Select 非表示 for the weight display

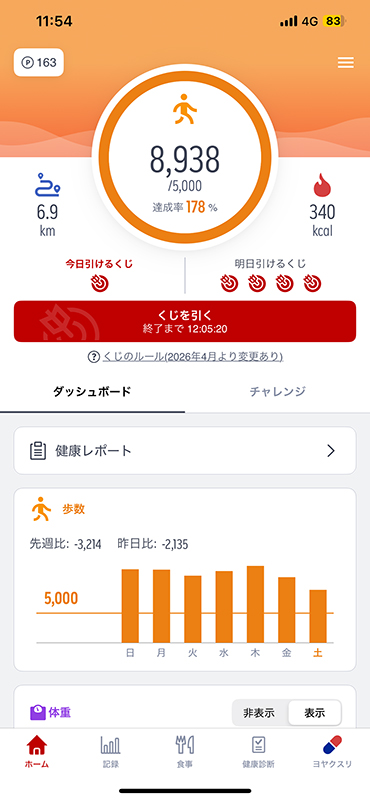[259, 713]
